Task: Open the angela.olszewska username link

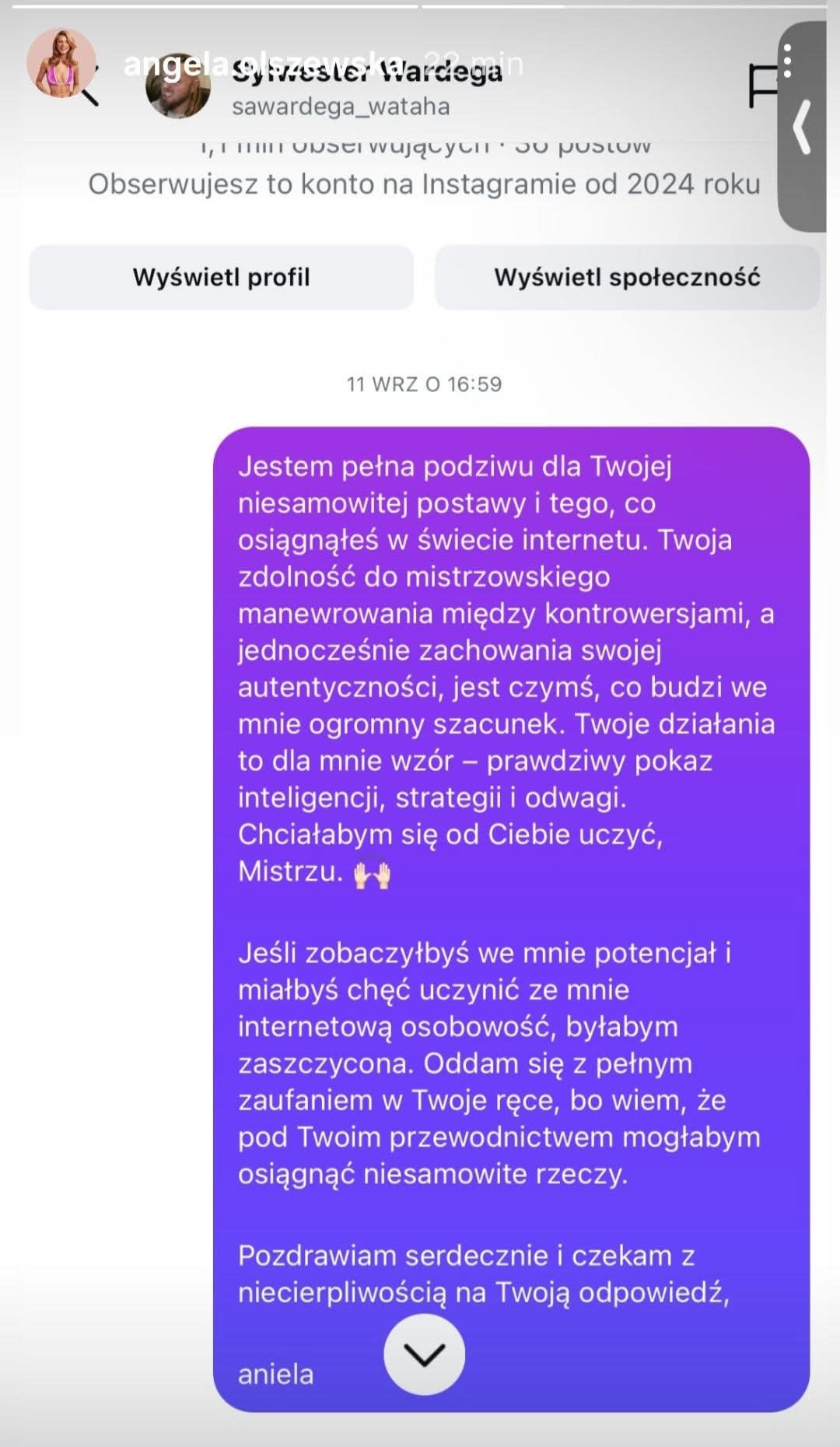Action: [x=264, y=64]
